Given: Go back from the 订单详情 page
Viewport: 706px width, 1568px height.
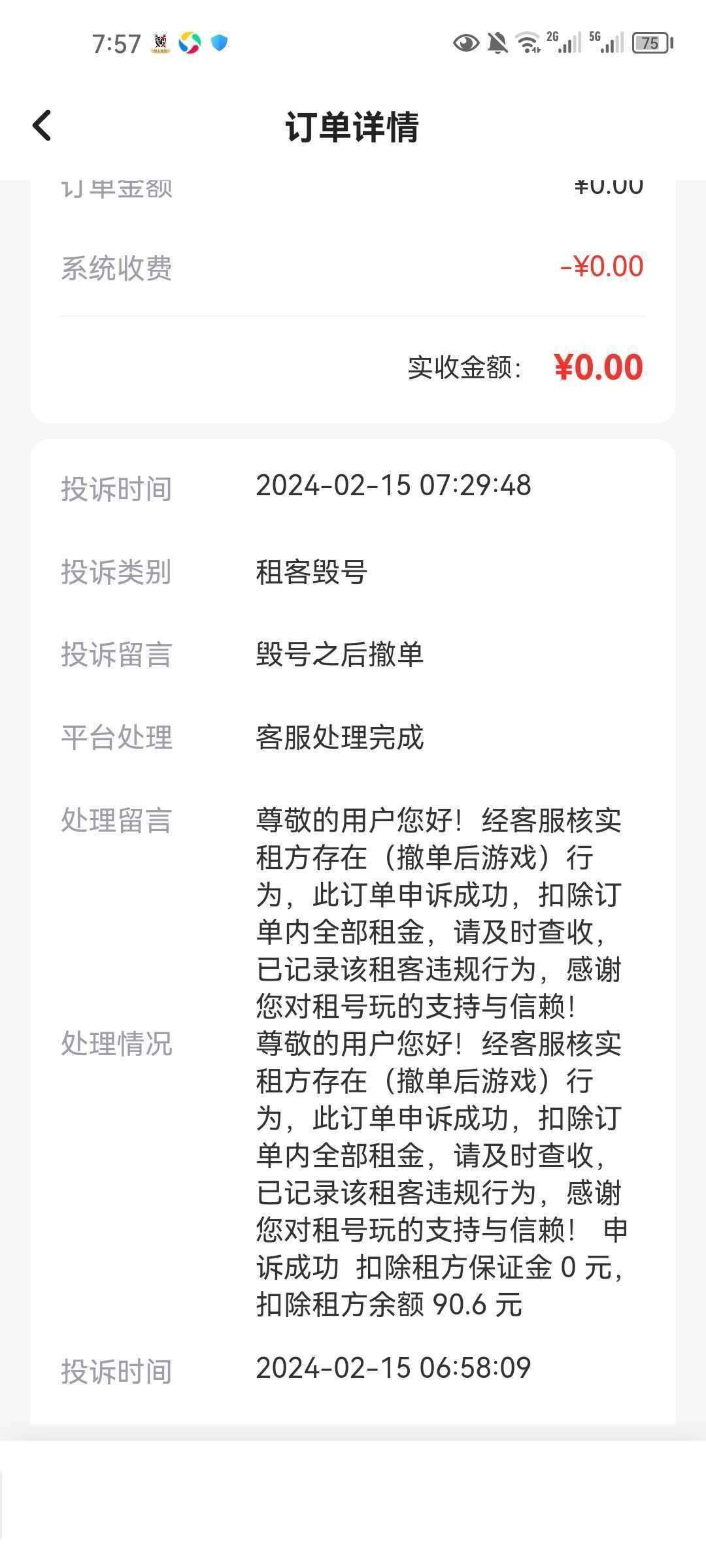Looking at the screenshot, I should (42, 125).
